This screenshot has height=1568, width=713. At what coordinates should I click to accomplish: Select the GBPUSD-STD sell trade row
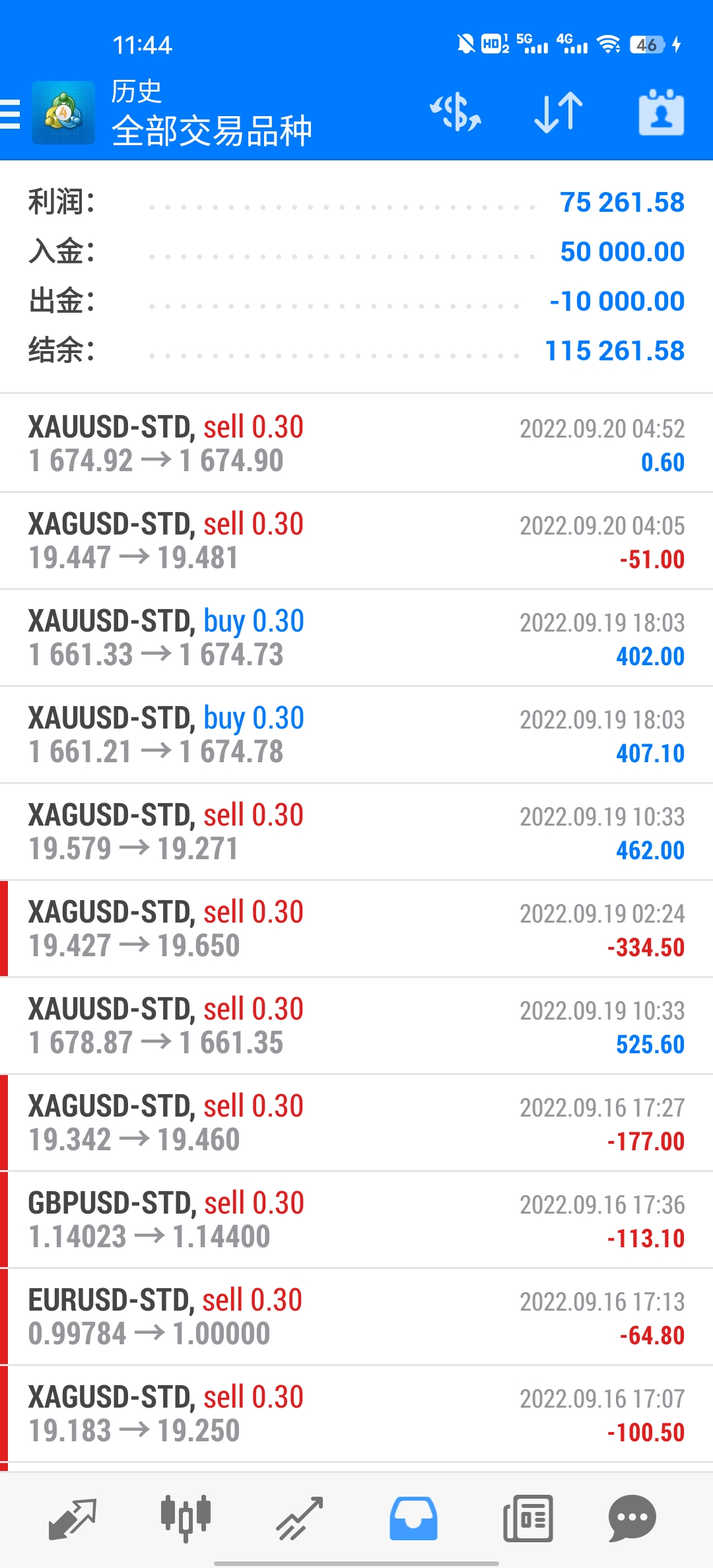click(356, 1220)
